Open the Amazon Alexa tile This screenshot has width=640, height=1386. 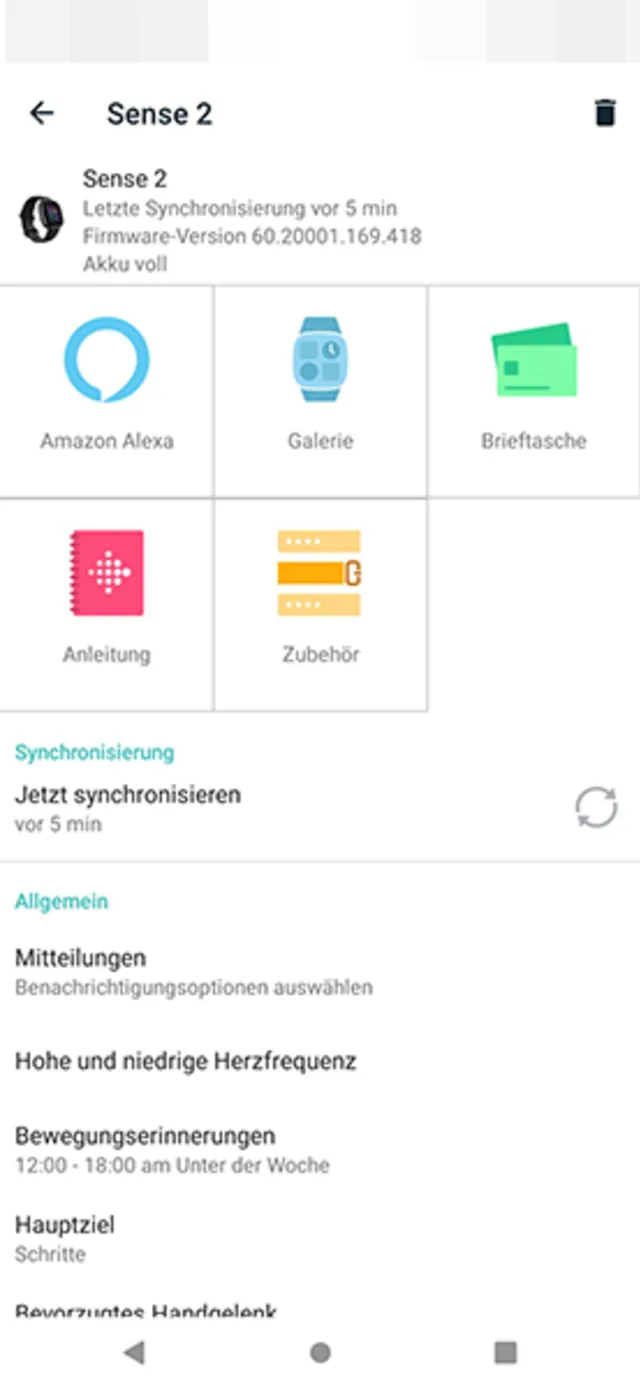[x=106, y=390]
